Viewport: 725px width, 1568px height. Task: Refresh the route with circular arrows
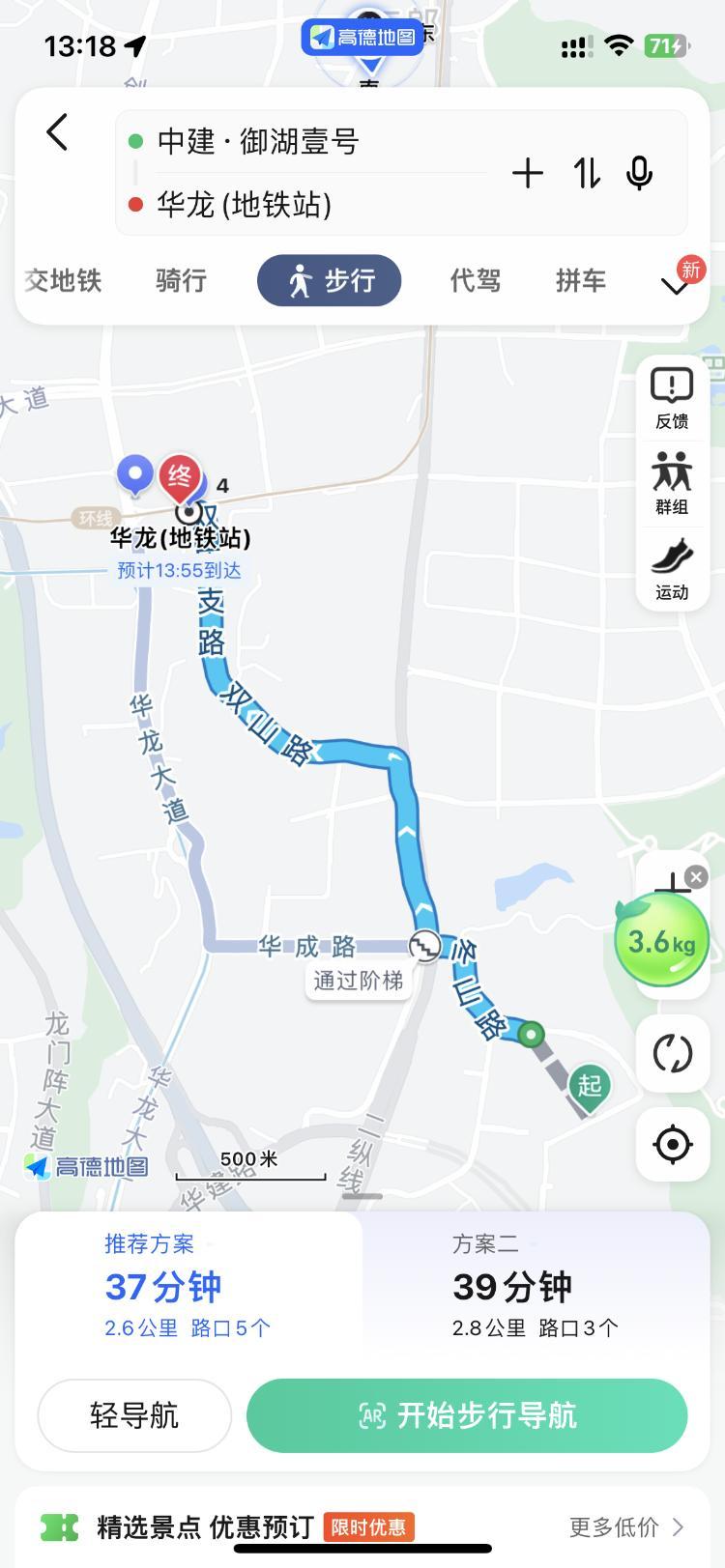(673, 1053)
